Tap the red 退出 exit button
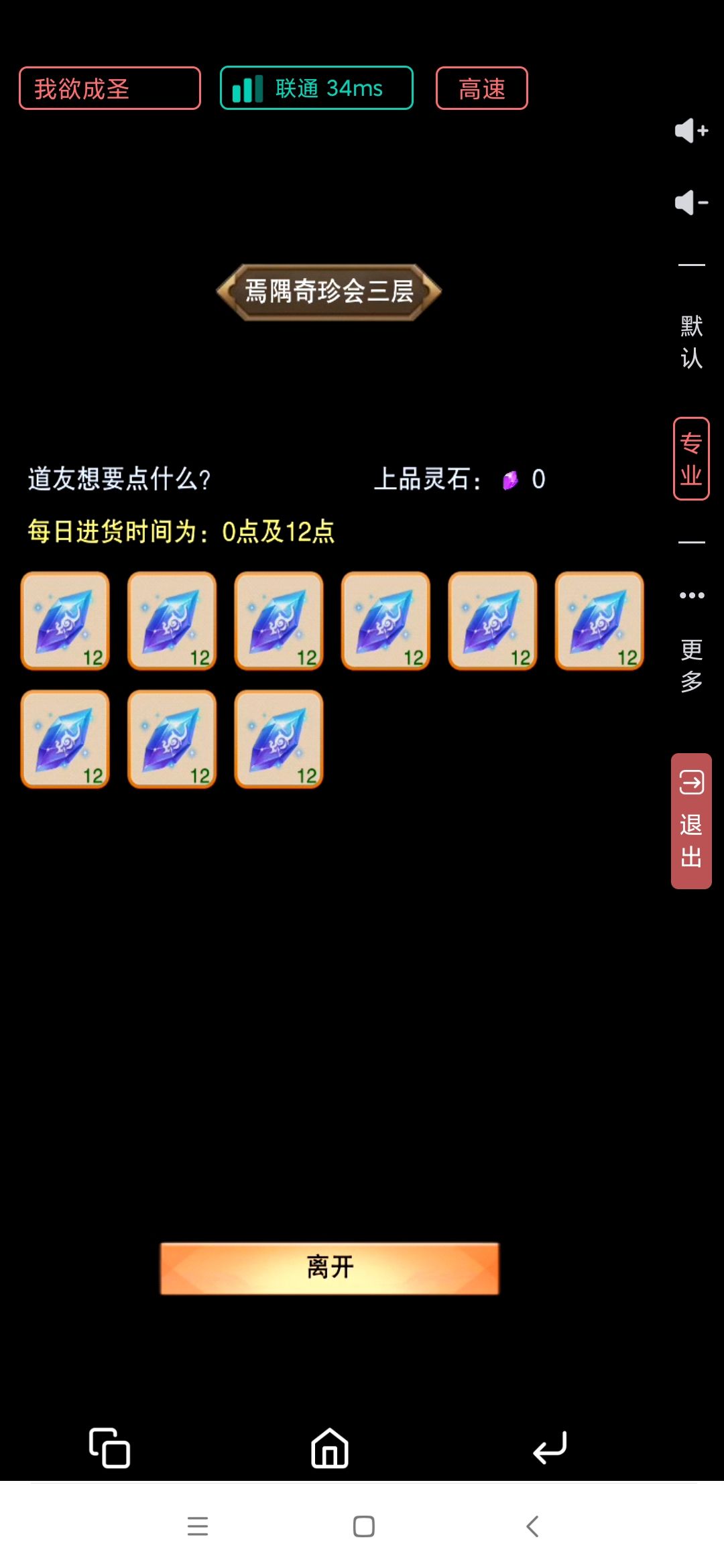 tap(691, 821)
